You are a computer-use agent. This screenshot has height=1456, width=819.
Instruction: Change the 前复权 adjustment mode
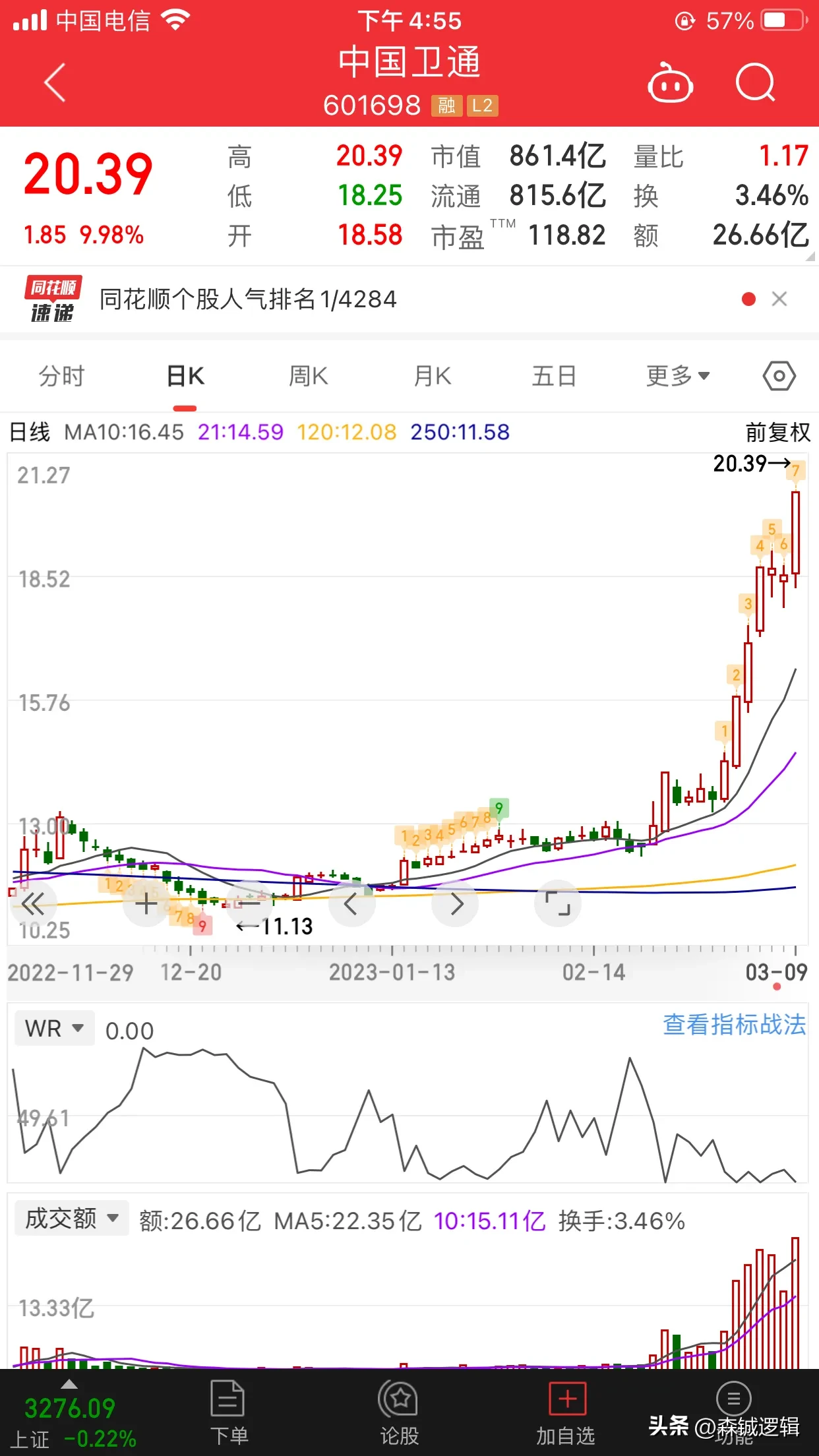click(x=777, y=433)
